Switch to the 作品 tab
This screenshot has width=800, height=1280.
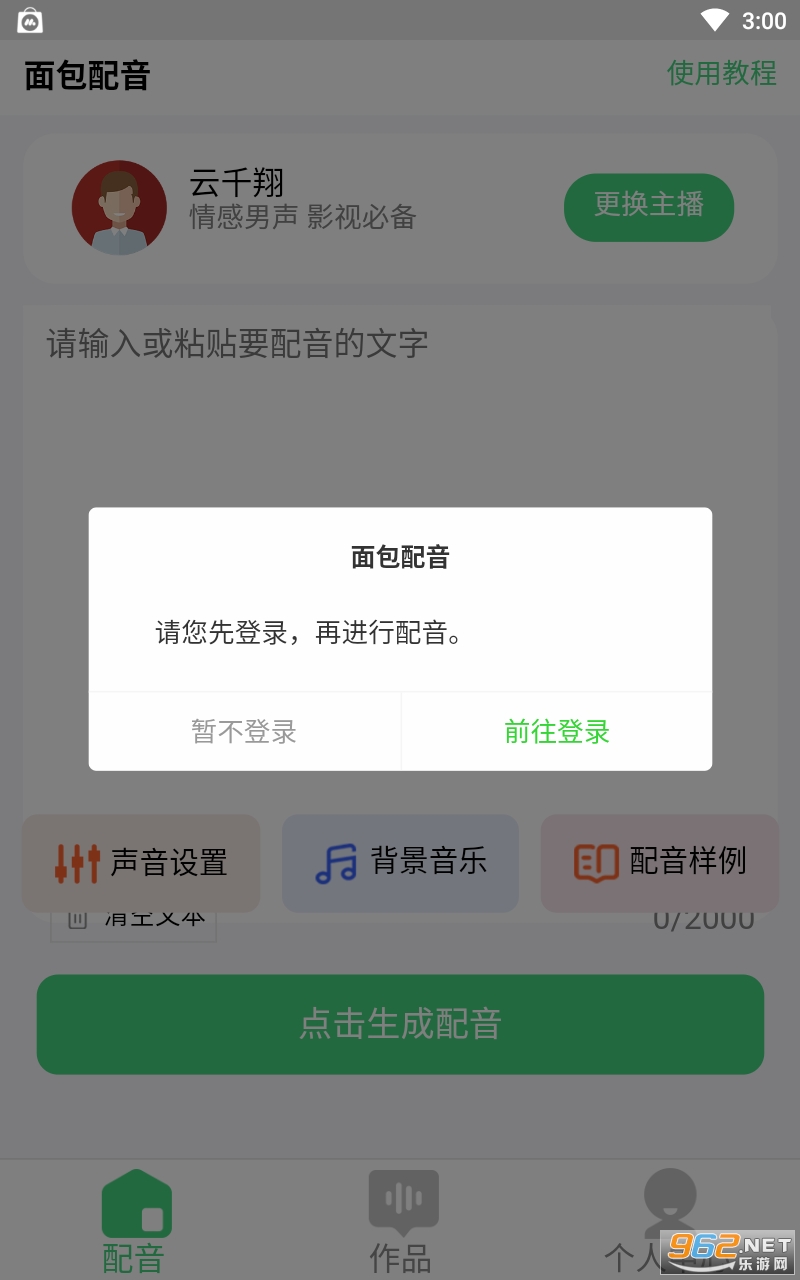click(x=400, y=1222)
